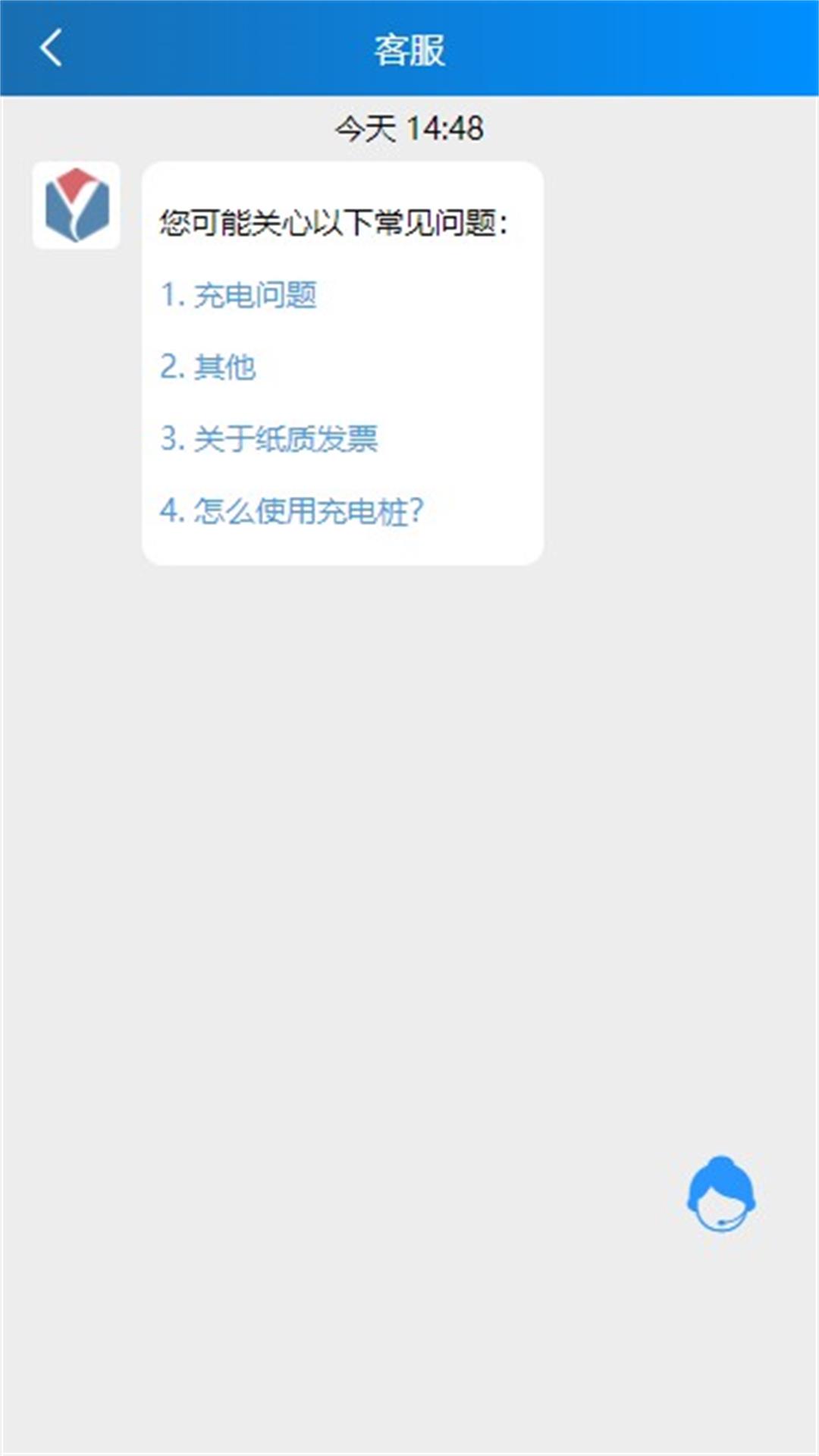Viewport: 819px width, 1456px height.
Task: Click the avatar icon next to the chat bubble
Action: tap(77, 203)
